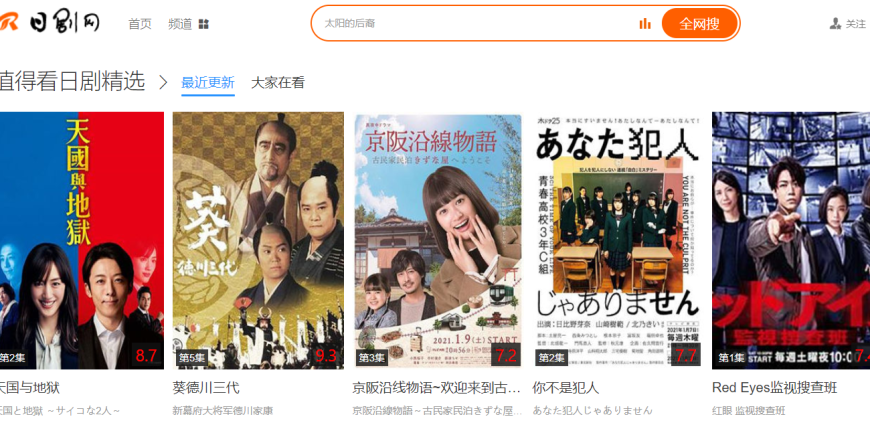
Task: Open the 天国与地狱 drama poster
Action: 81,240
